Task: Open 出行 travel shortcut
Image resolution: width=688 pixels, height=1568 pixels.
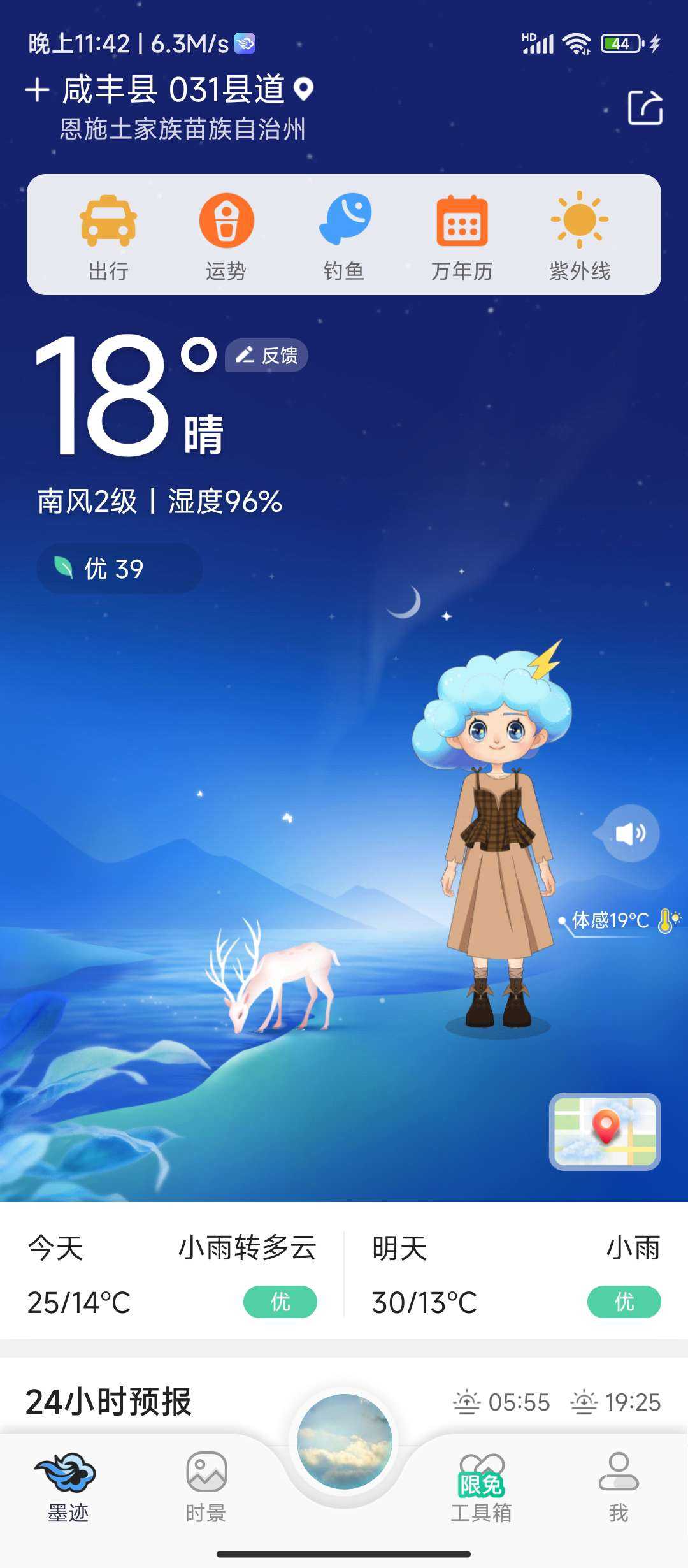Action: pos(108,236)
